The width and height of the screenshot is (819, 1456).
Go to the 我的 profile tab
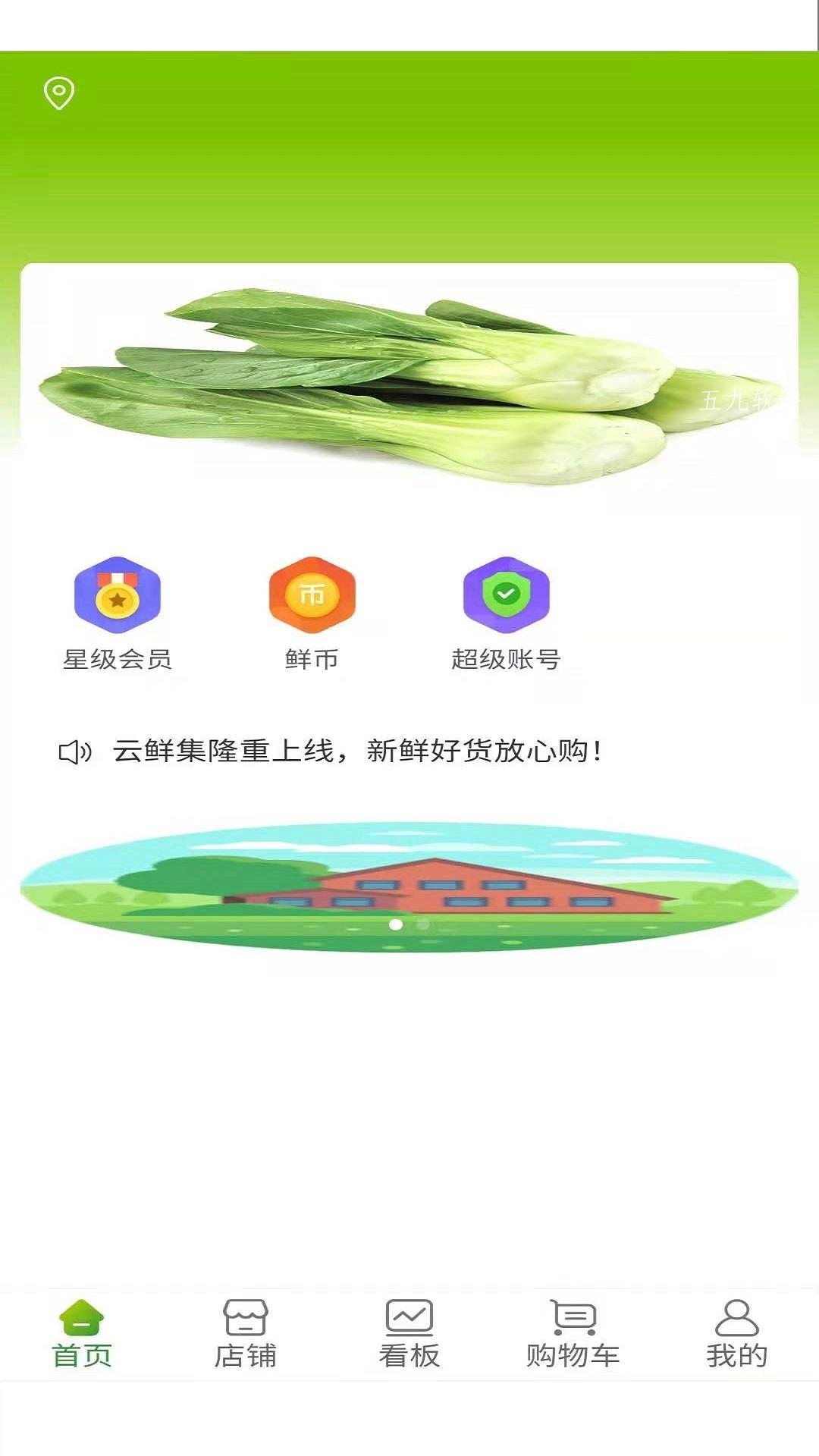pyautogui.click(x=736, y=1335)
